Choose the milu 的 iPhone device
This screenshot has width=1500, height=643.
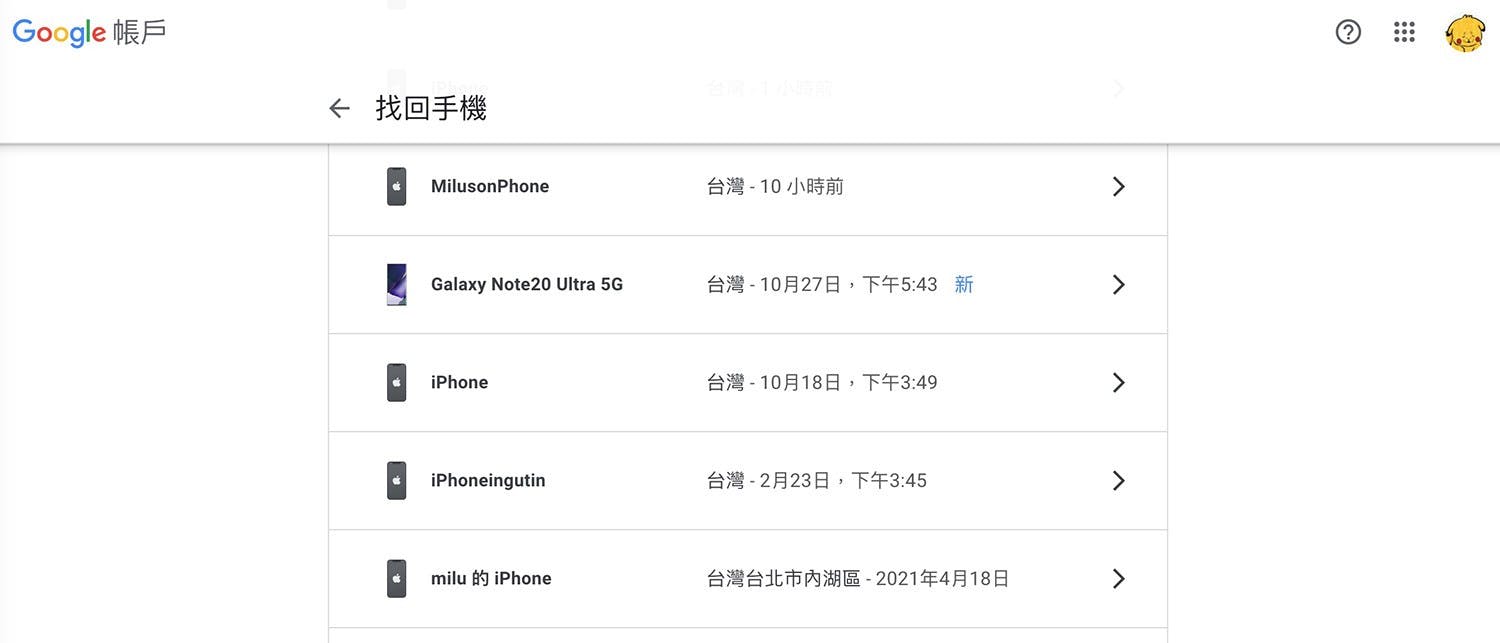(x=747, y=579)
